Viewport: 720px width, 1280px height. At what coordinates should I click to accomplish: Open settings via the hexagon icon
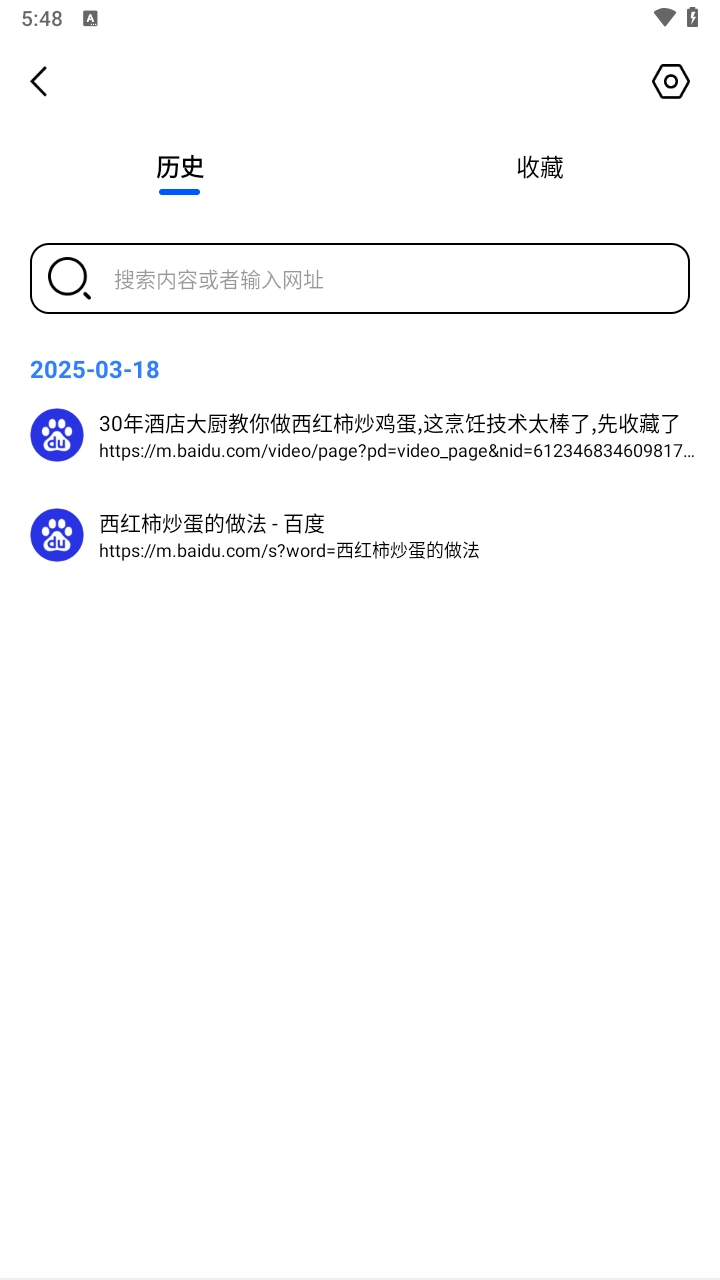pyautogui.click(x=670, y=81)
